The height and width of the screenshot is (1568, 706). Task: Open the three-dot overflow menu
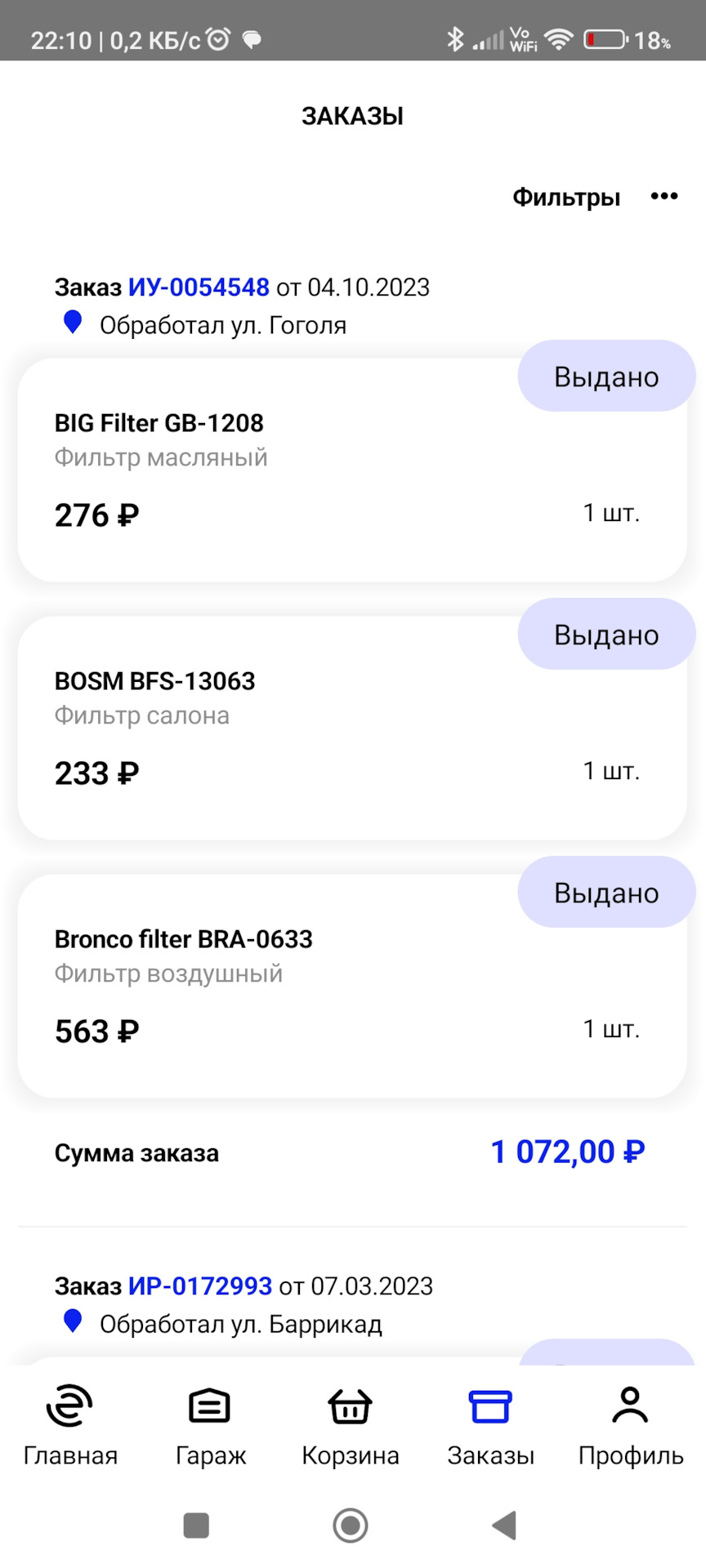[x=664, y=196]
